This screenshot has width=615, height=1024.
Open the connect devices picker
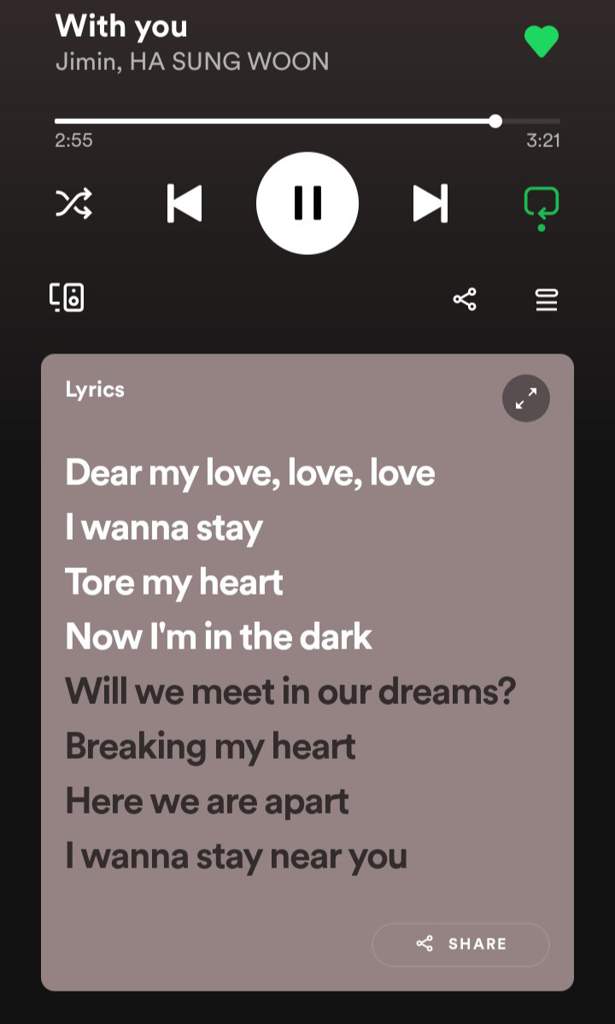(x=67, y=298)
